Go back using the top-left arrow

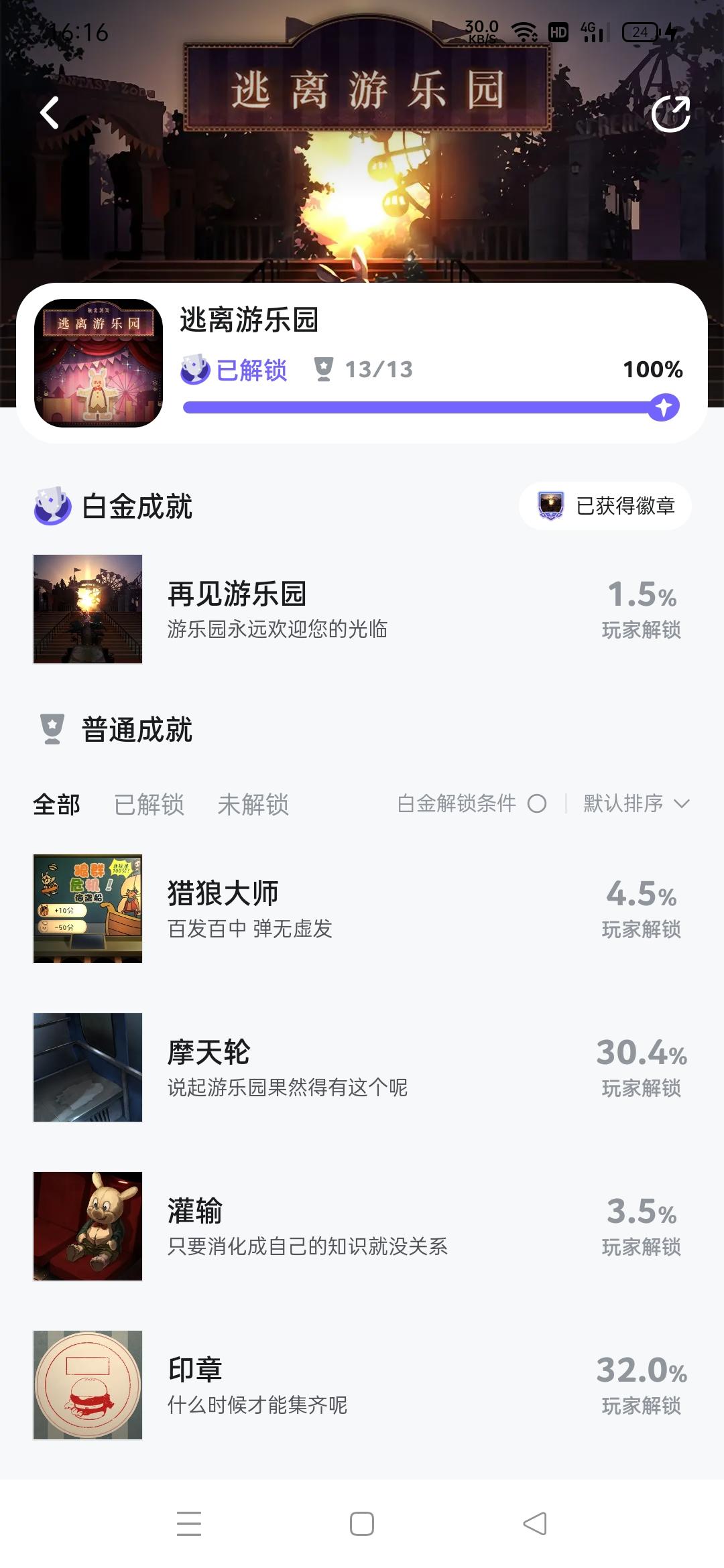click(50, 113)
